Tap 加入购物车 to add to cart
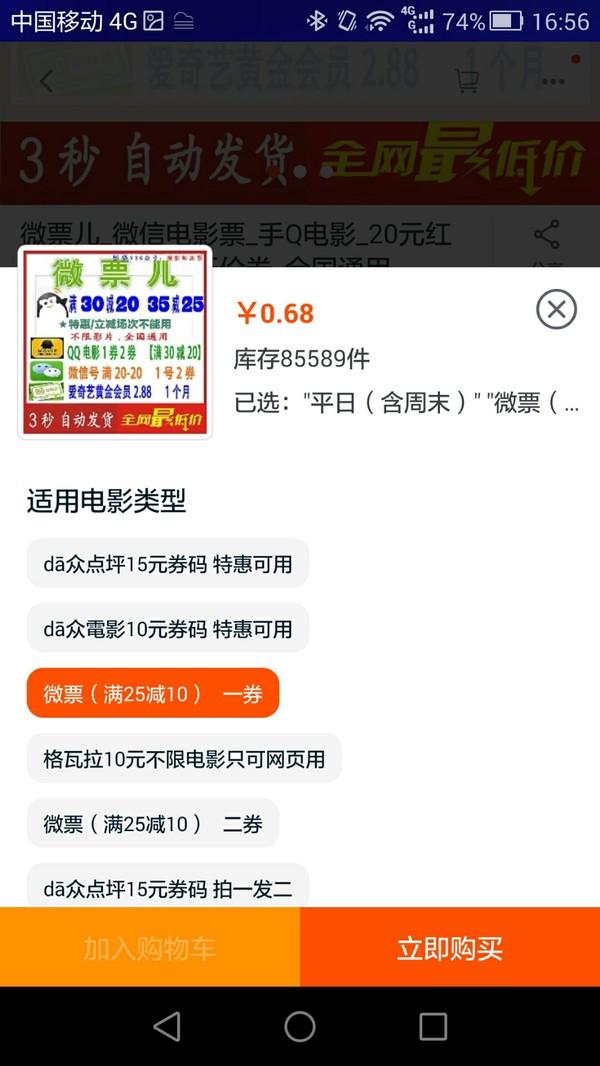The height and width of the screenshot is (1066, 600). pos(150,947)
